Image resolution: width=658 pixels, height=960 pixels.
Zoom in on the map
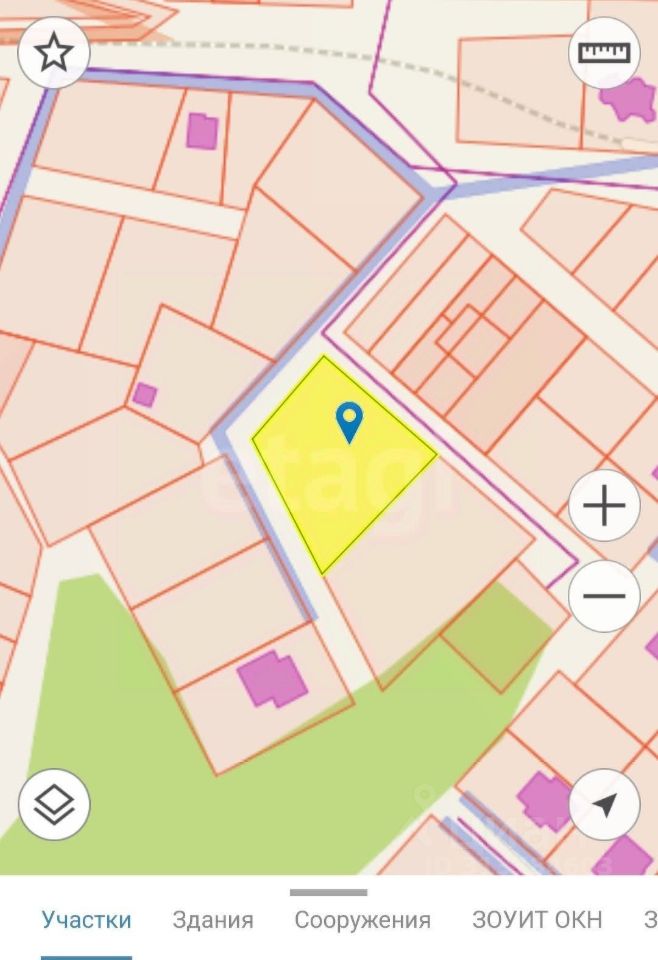pyautogui.click(x=604, y=506)
